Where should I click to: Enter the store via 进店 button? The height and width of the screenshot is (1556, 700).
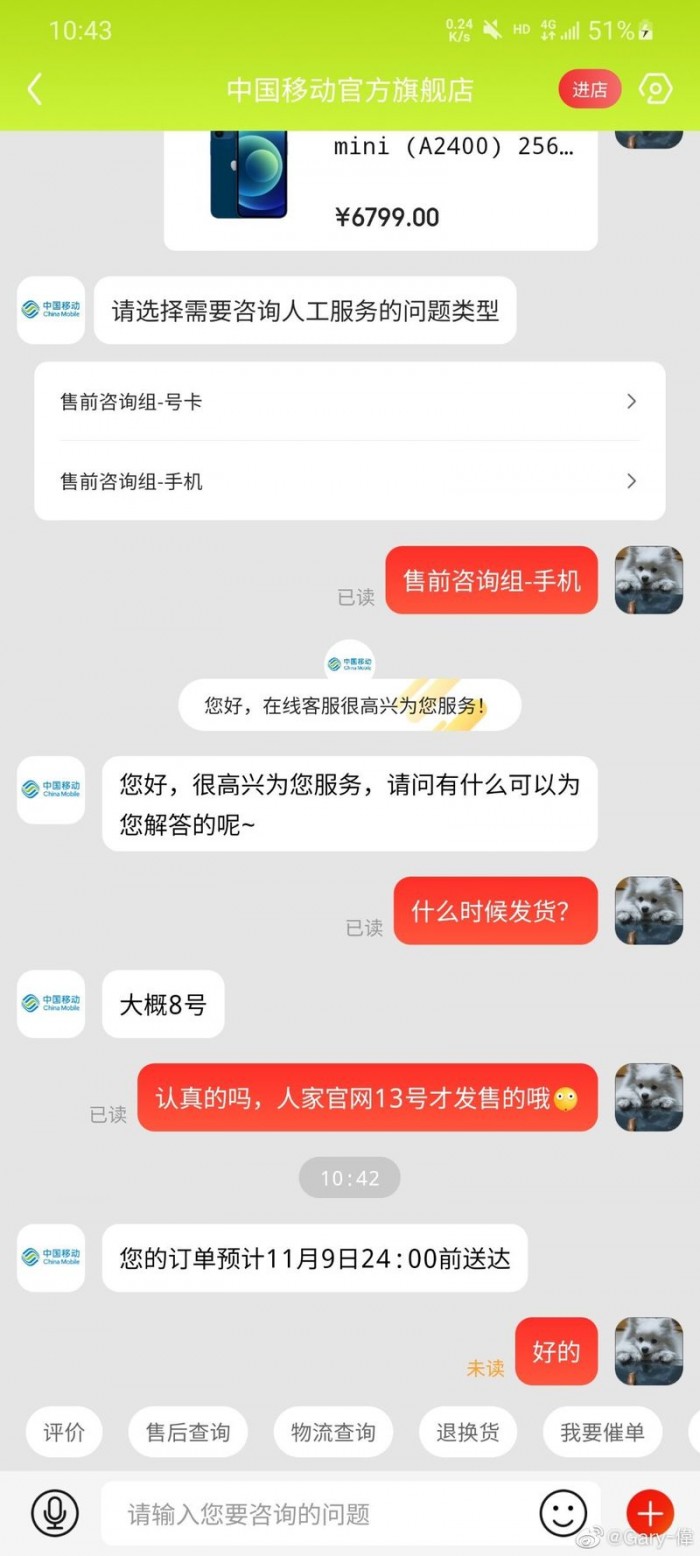click(x=589, y=89)
